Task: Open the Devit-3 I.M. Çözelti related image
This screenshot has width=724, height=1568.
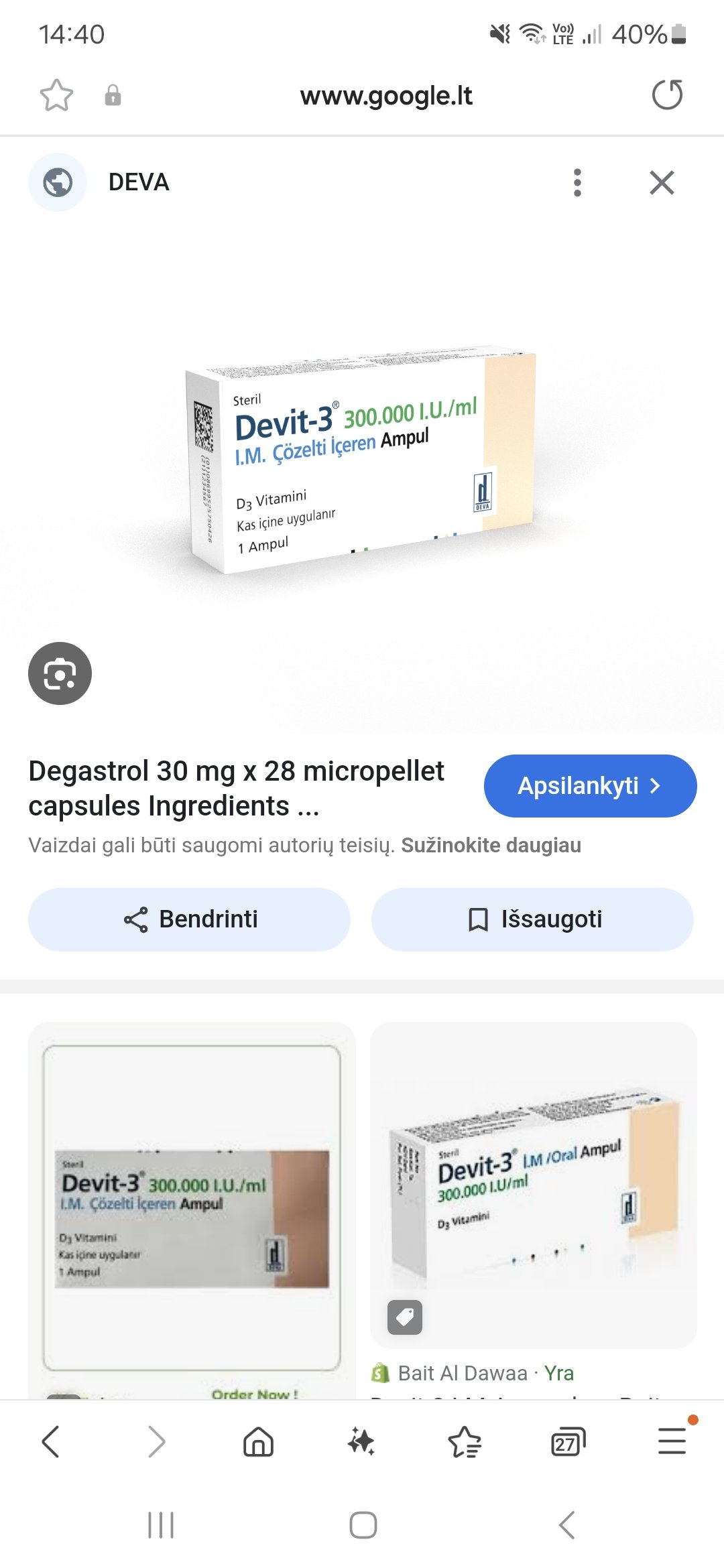Action: pos(192,1210)
